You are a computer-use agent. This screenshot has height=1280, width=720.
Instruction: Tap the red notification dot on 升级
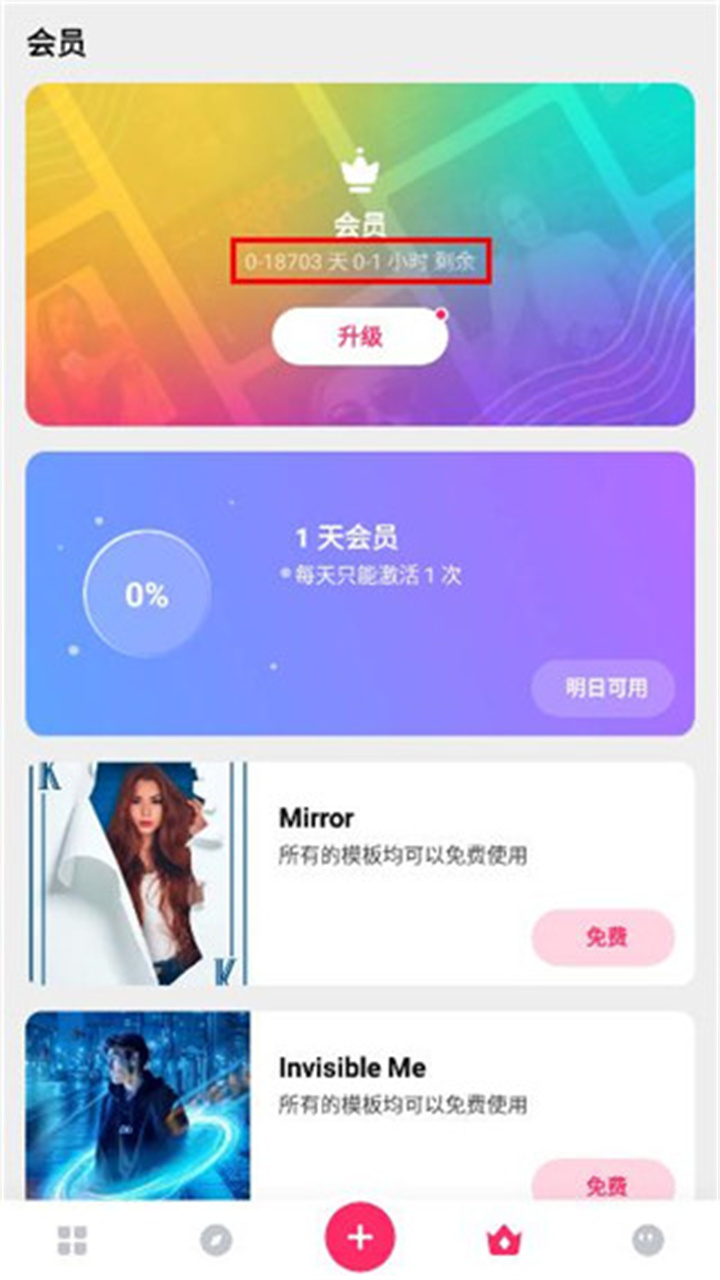tap(438, 313)
